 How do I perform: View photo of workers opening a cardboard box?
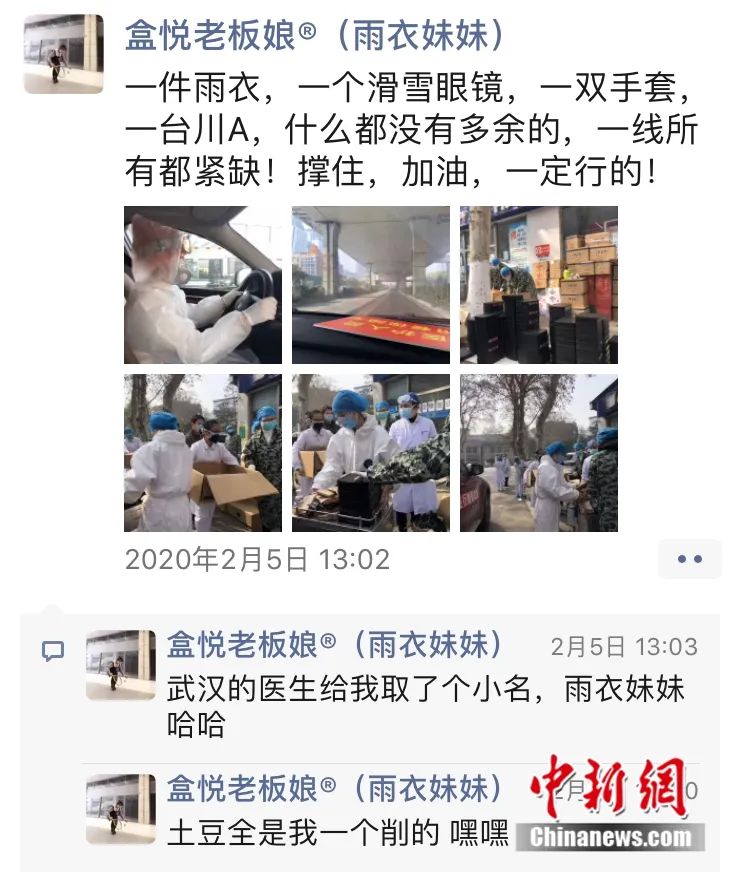click(x=203, y=453)
